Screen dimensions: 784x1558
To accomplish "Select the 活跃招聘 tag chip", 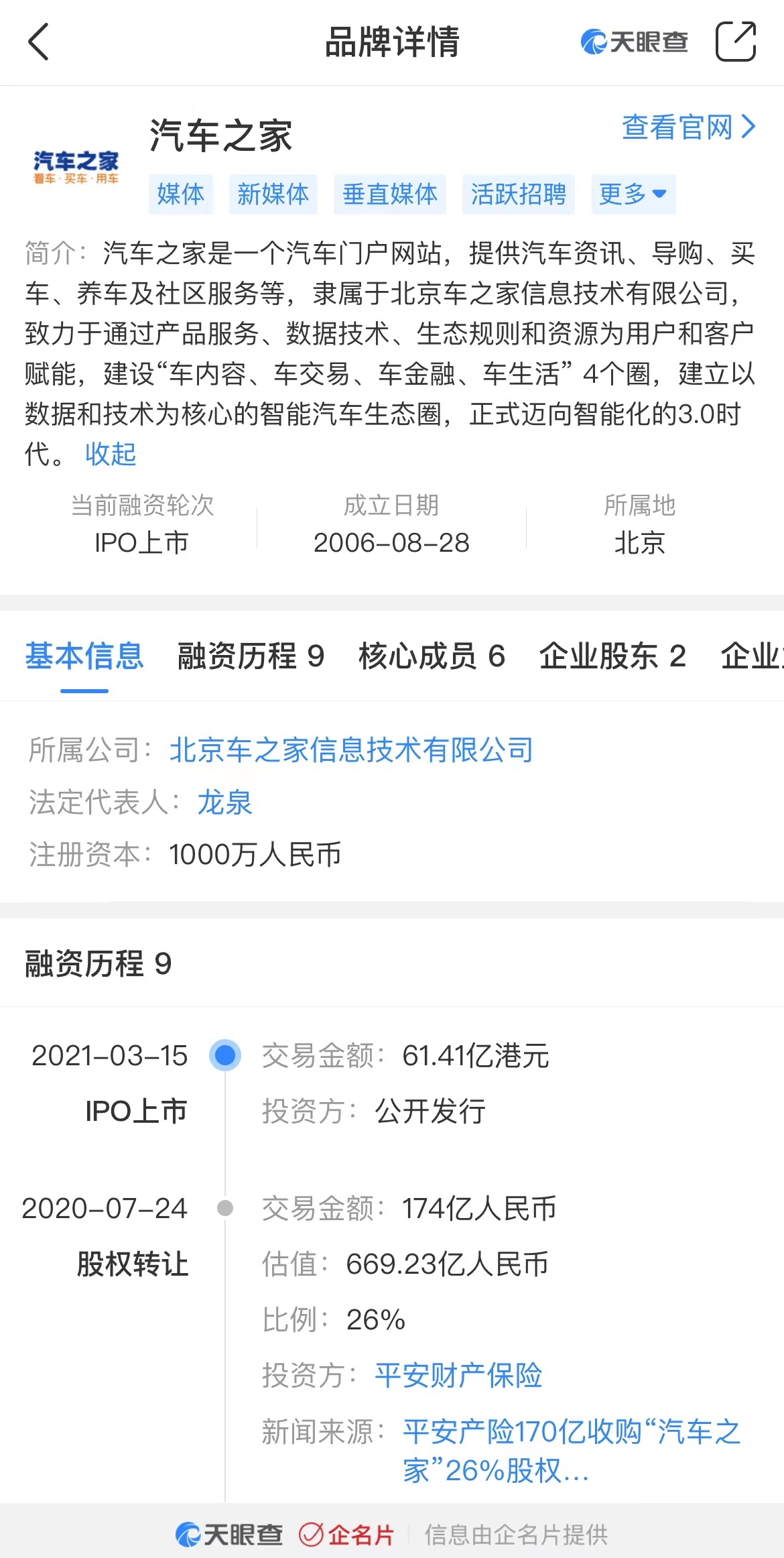I will coord(518,194).
